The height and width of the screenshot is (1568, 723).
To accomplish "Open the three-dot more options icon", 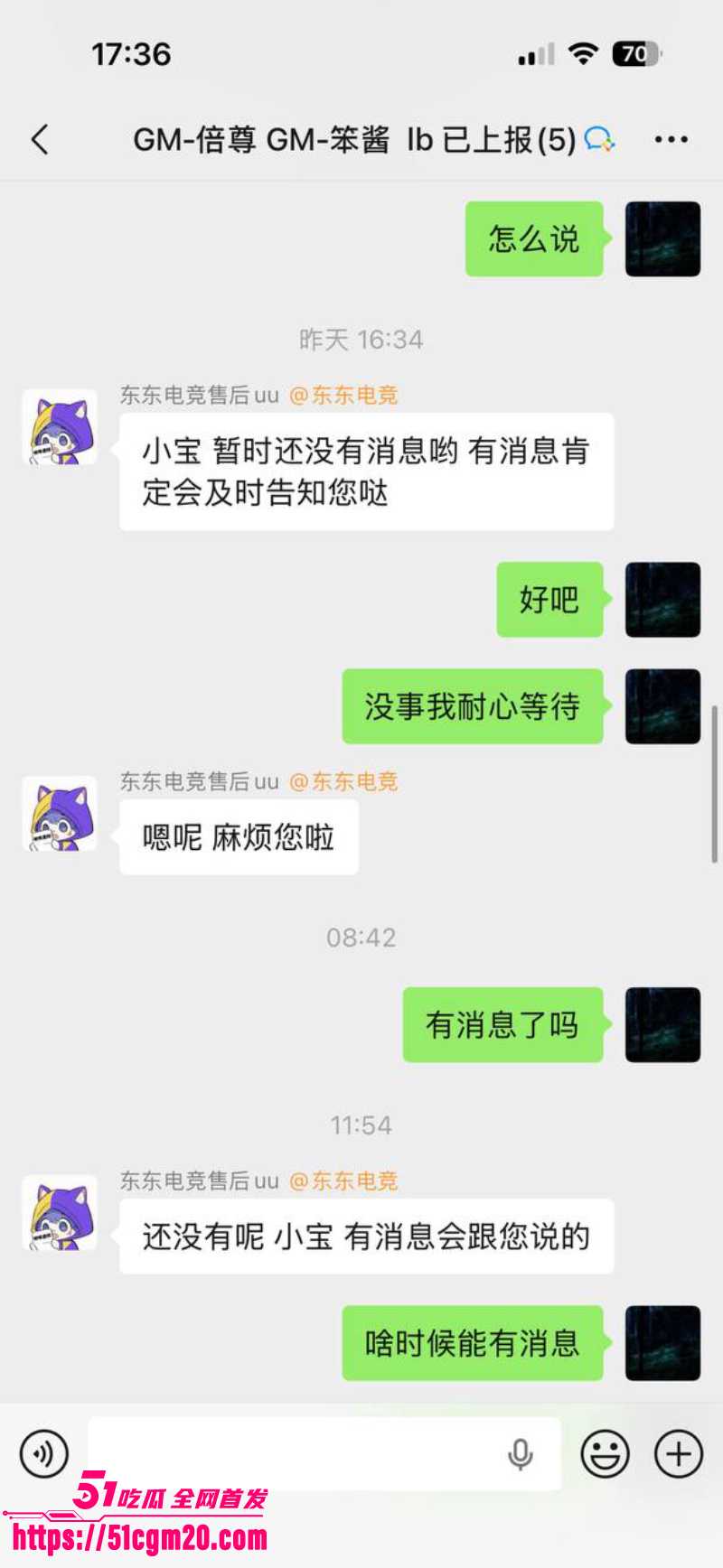I will [671, 140].
